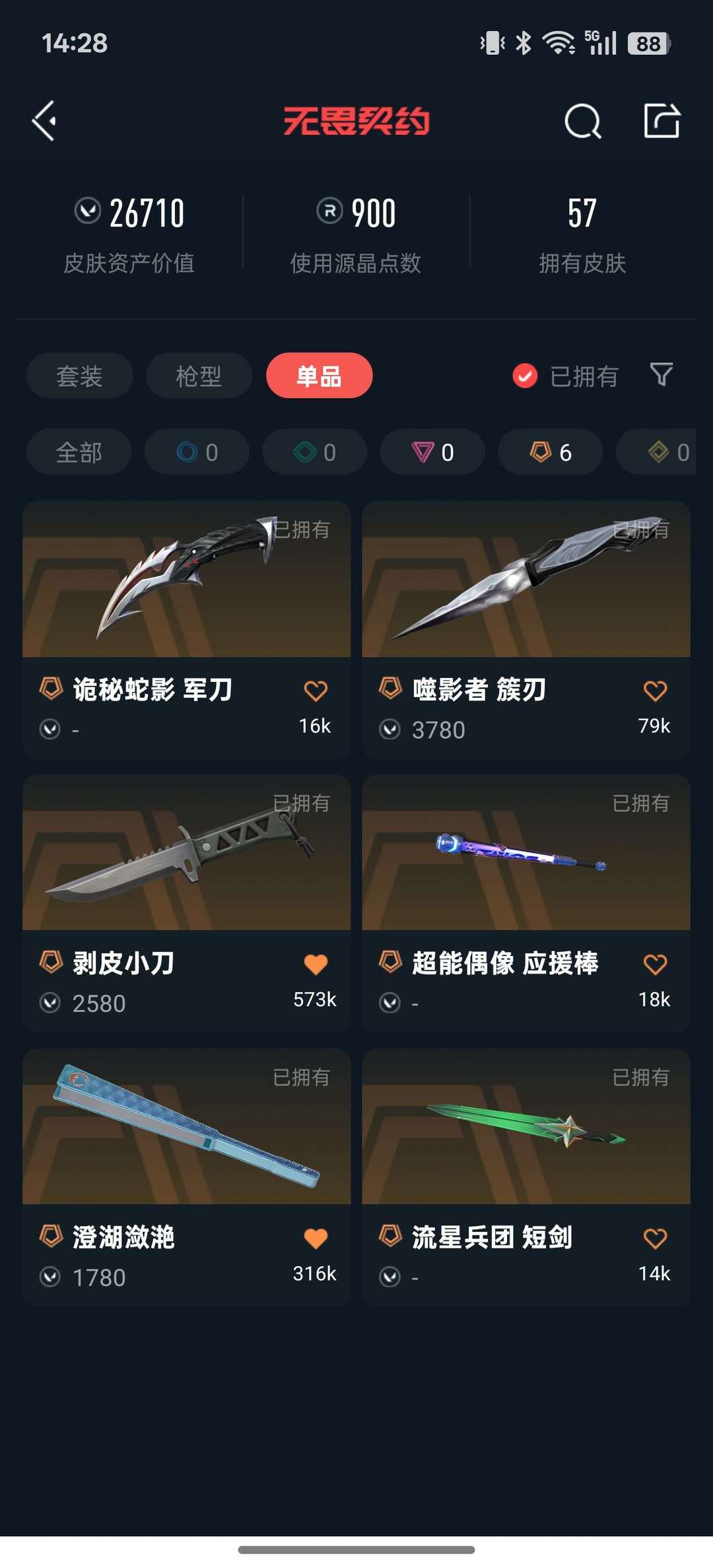Go back using the top-left arrow
The image size is (713, 1568).
[x=44, y=121]
